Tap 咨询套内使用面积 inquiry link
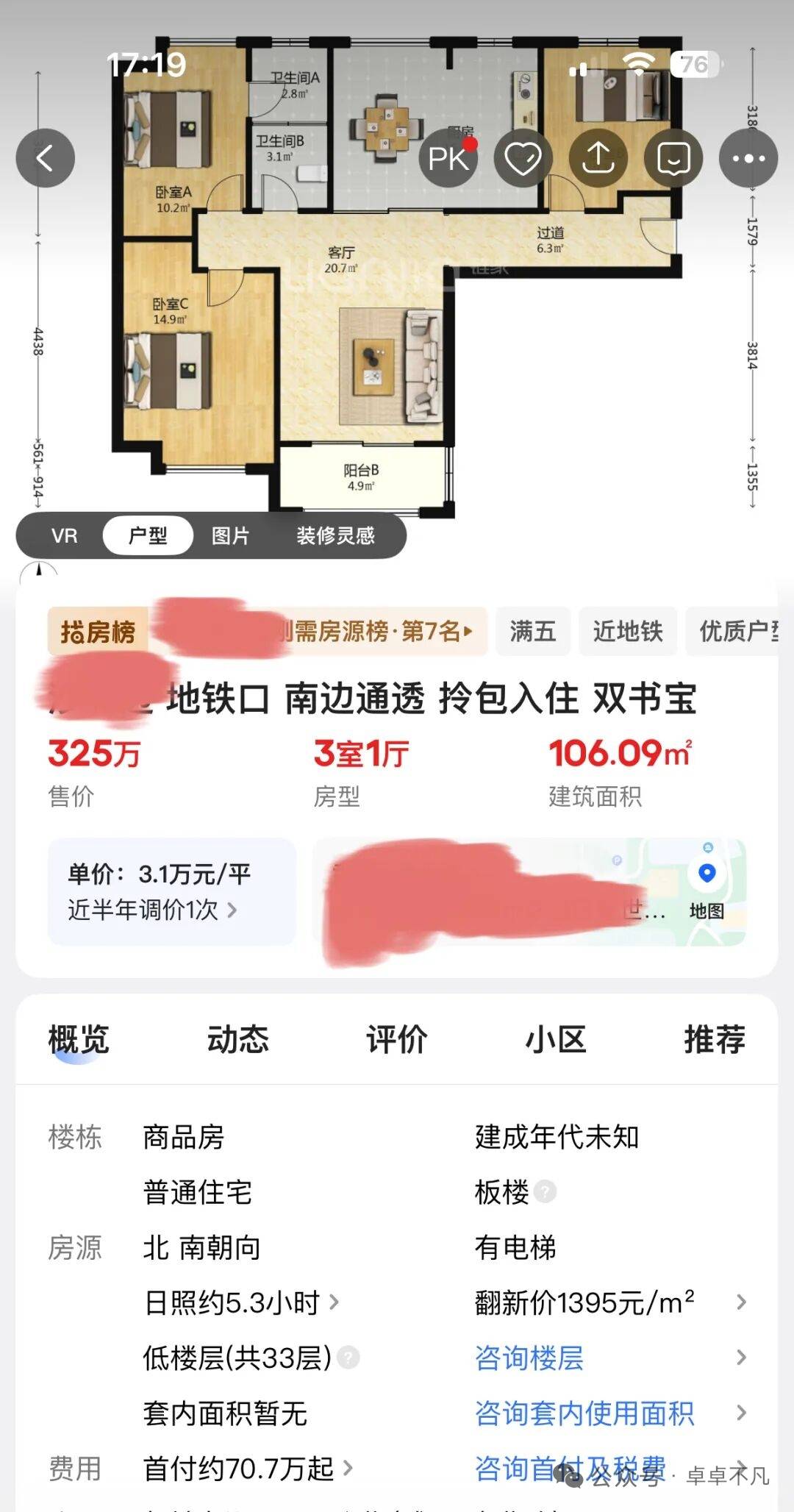 pos(584,1413)
